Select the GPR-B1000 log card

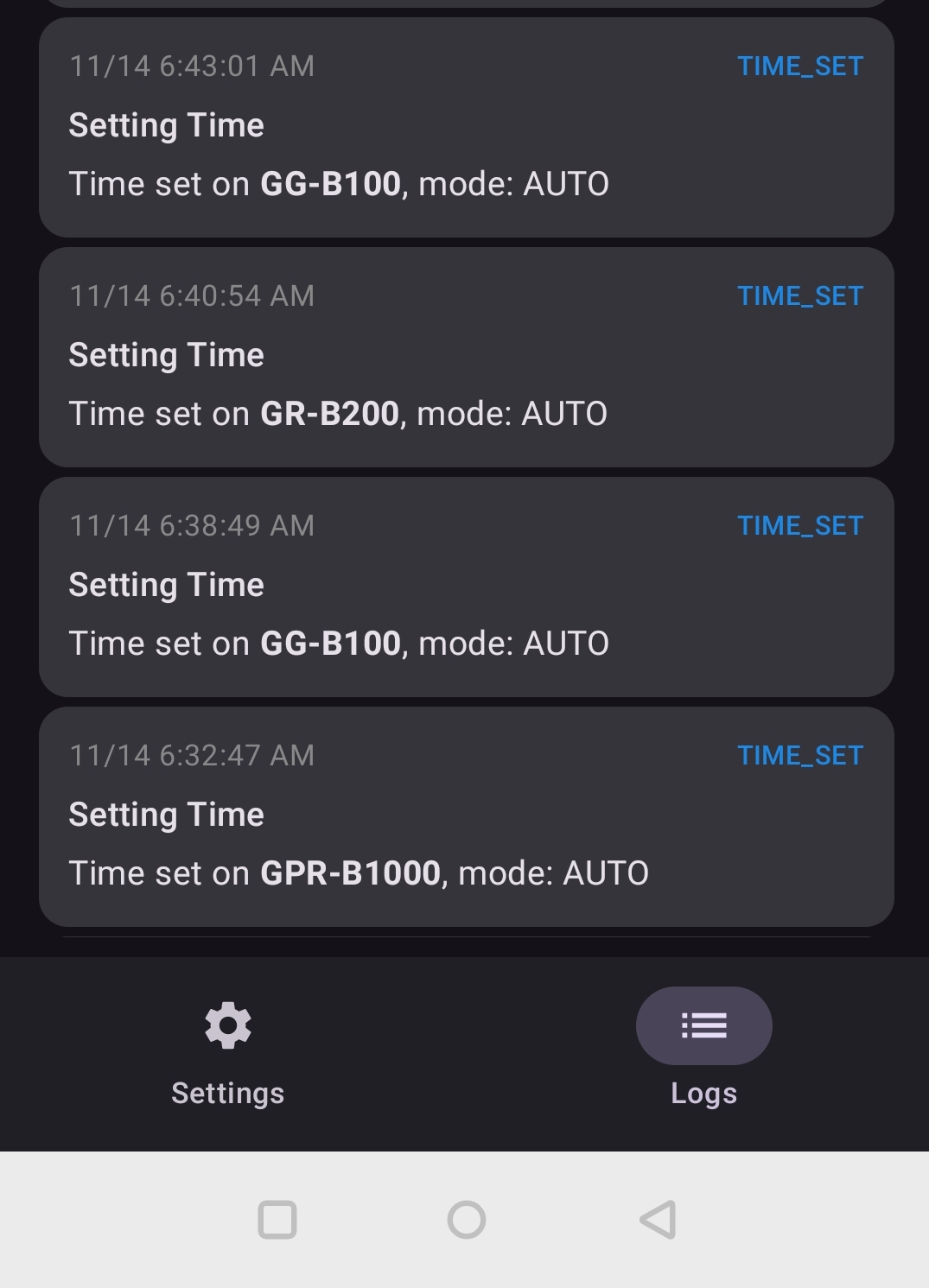click(x=465, y=816)
